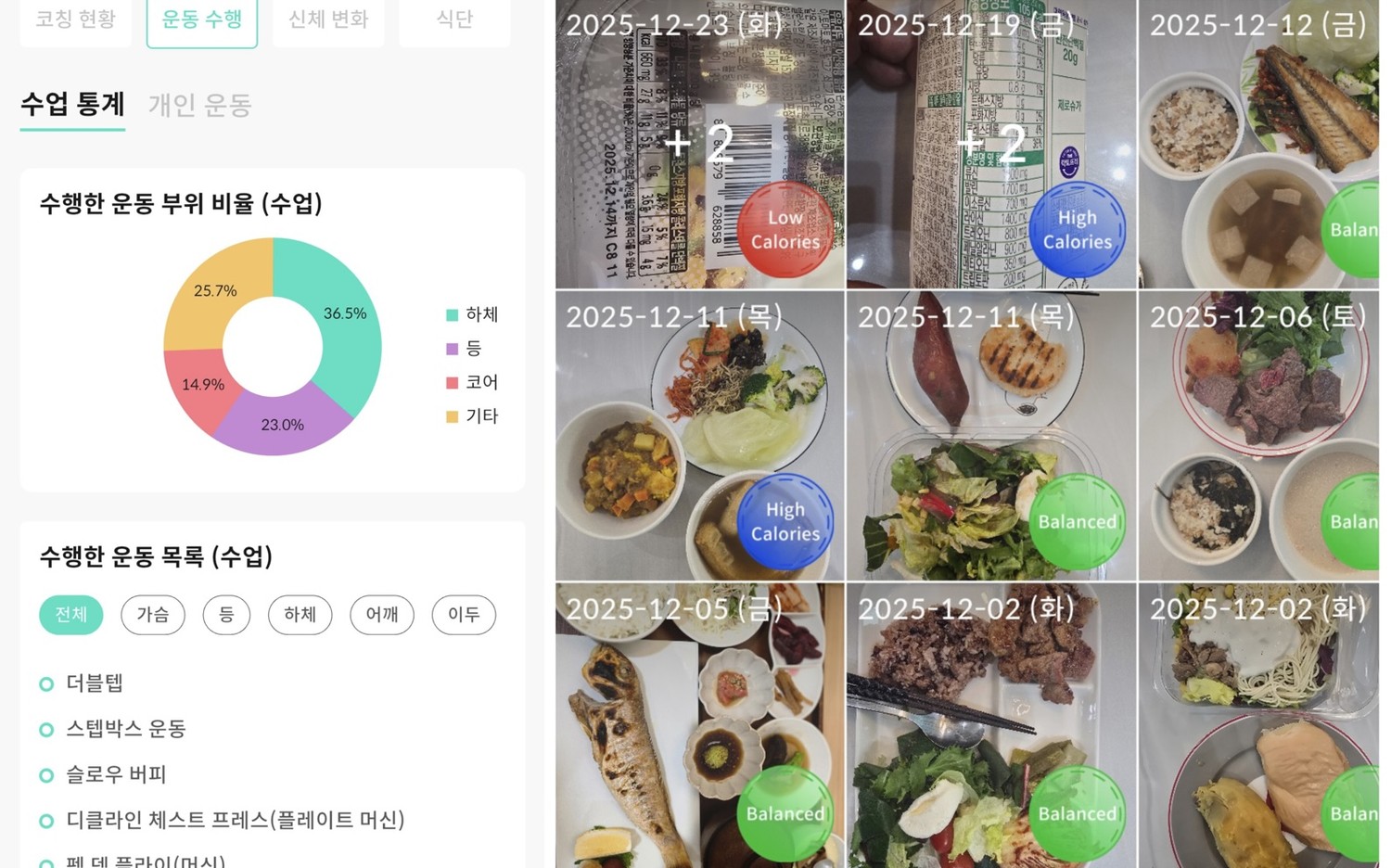Screen dimensions: 1391x868
Task: Open the 2025-12-12 meal photo
Action: 1258,145
